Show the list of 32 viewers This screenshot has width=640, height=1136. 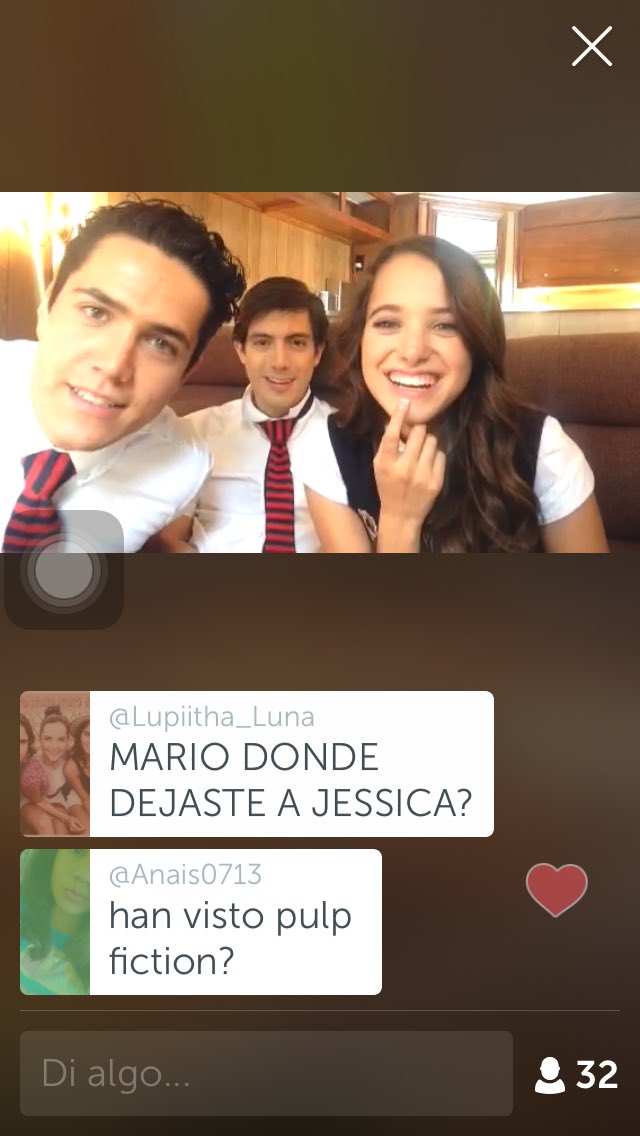(x=576, y=1074)
